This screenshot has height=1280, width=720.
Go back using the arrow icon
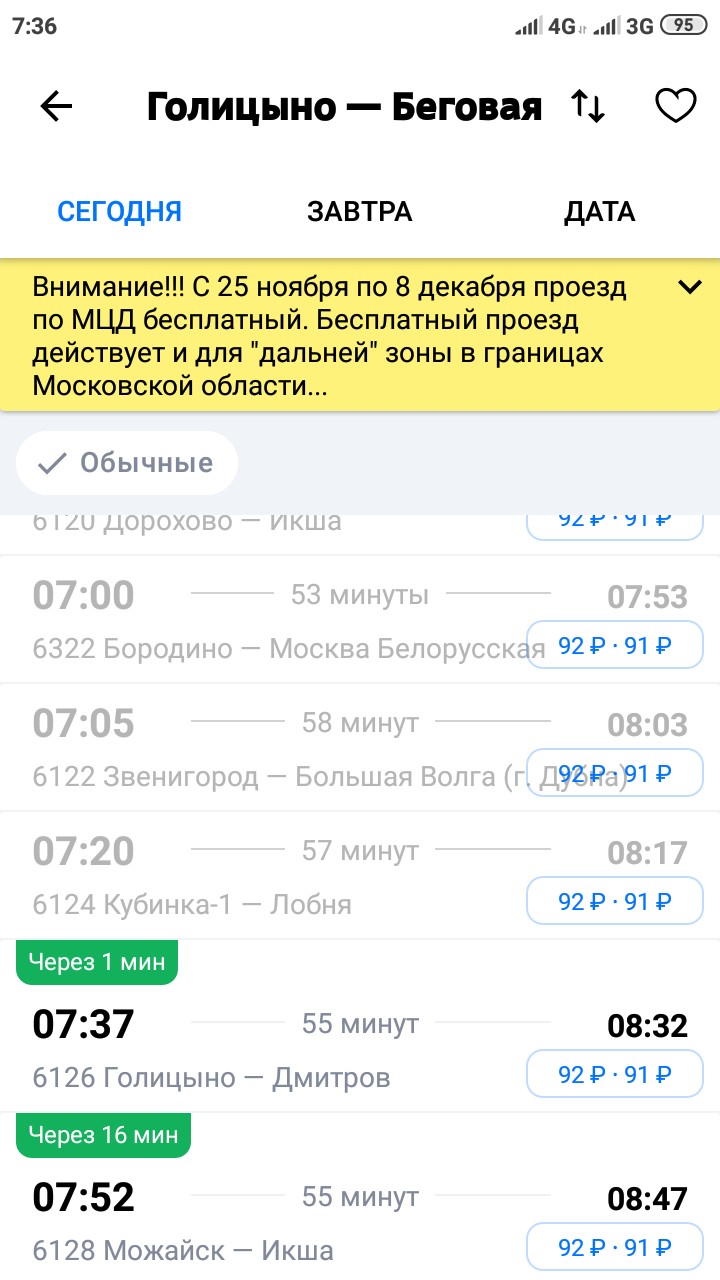[56, 106]
